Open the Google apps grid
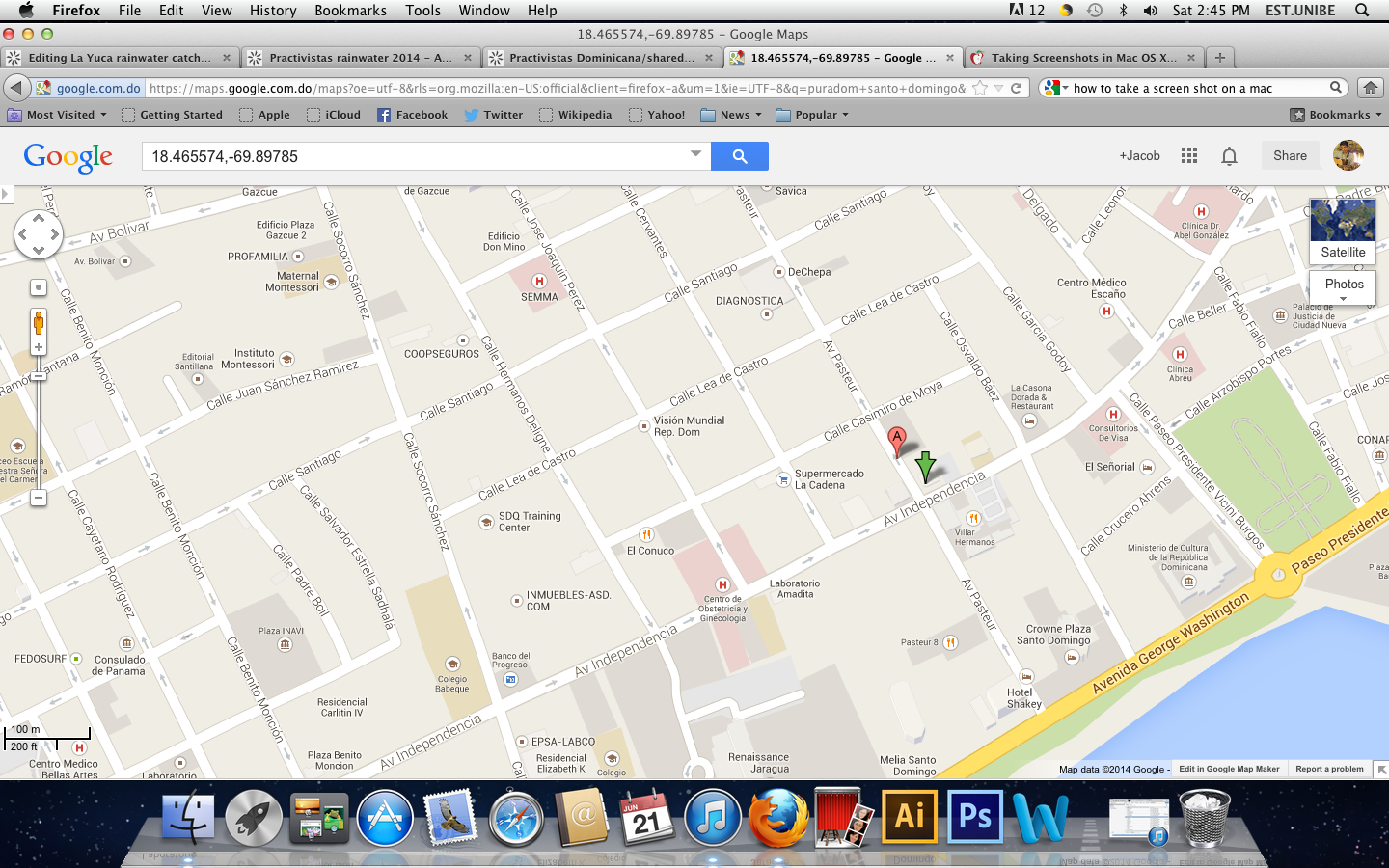 coord(1189,156)
